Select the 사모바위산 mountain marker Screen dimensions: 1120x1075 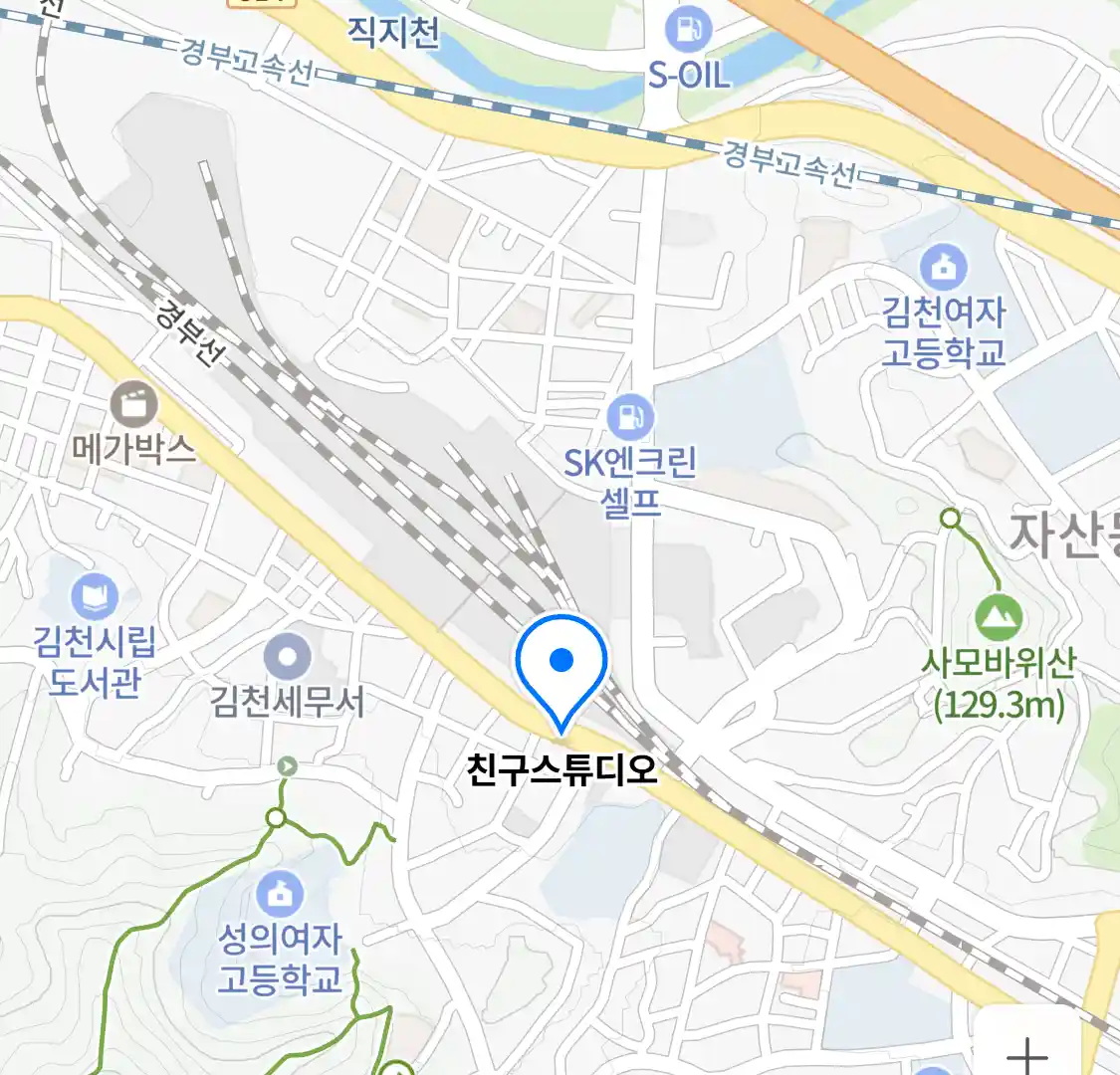(999, 617)
